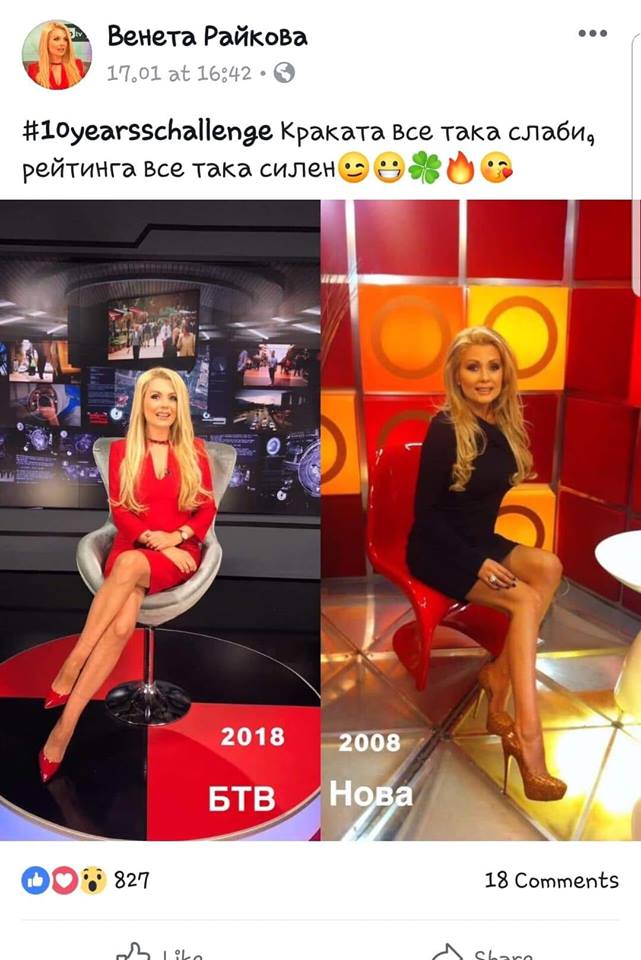The image size is (641, 960).
Task: Open the #10yearsschallenge hashtag
Action: click(146, 131)
